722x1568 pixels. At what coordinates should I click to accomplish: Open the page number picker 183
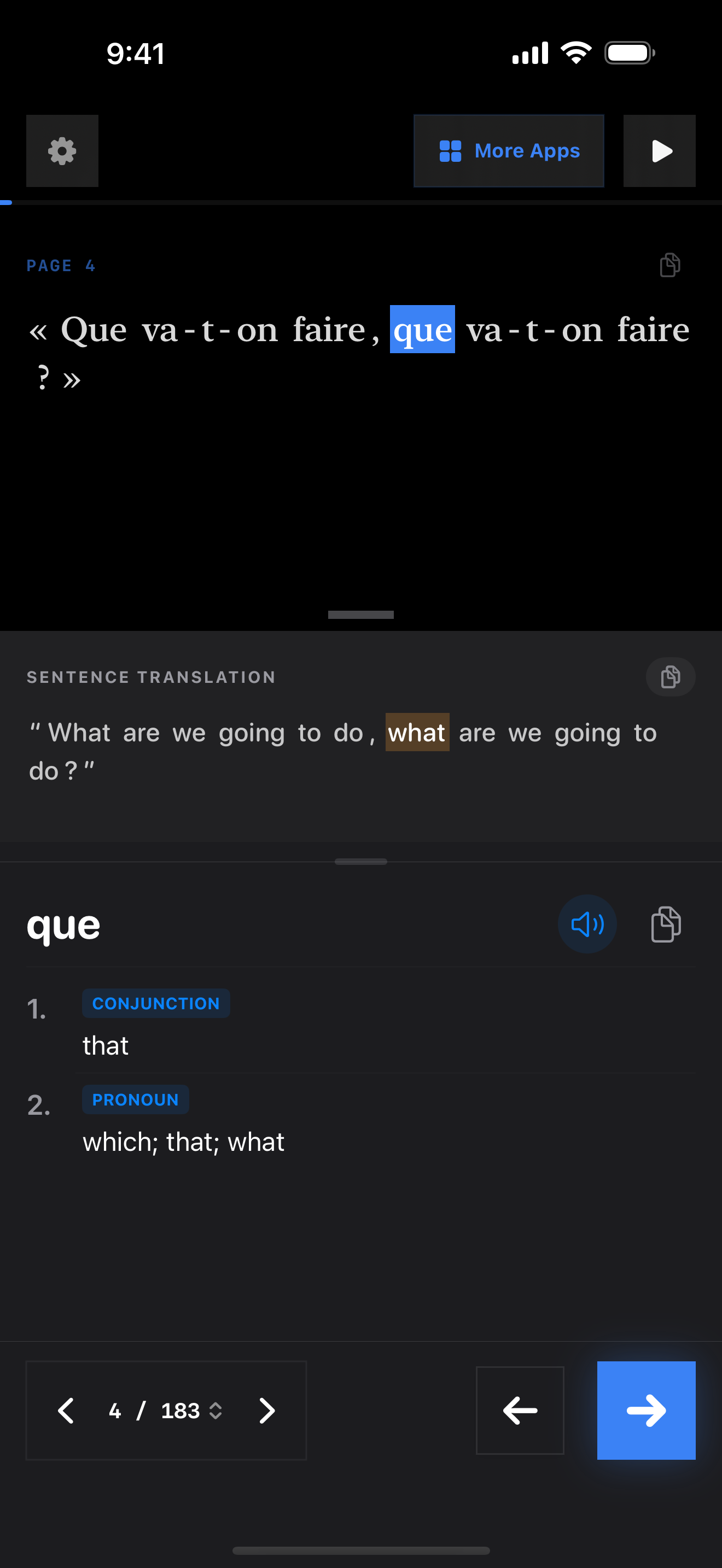pos(190,1411)
